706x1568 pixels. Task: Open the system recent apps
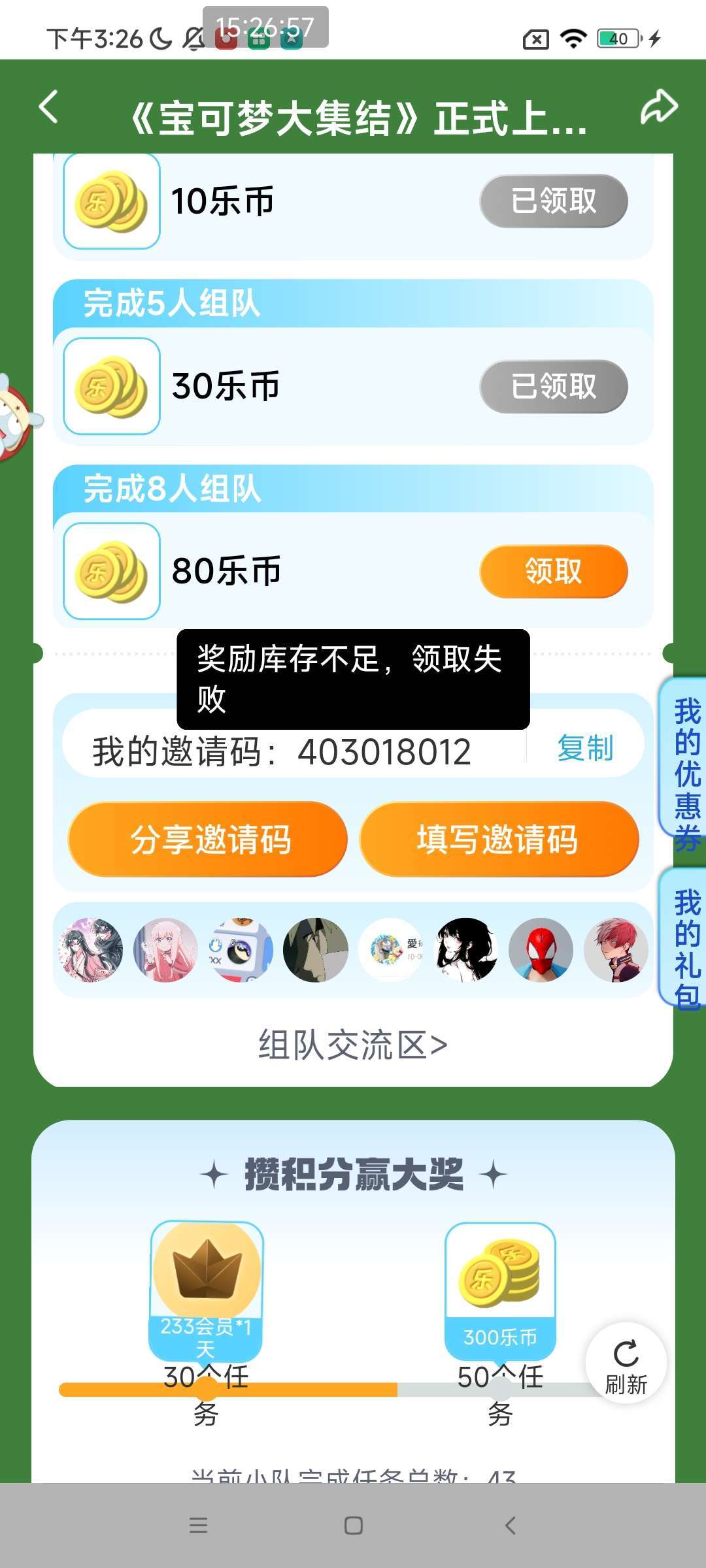point(198,1526)
